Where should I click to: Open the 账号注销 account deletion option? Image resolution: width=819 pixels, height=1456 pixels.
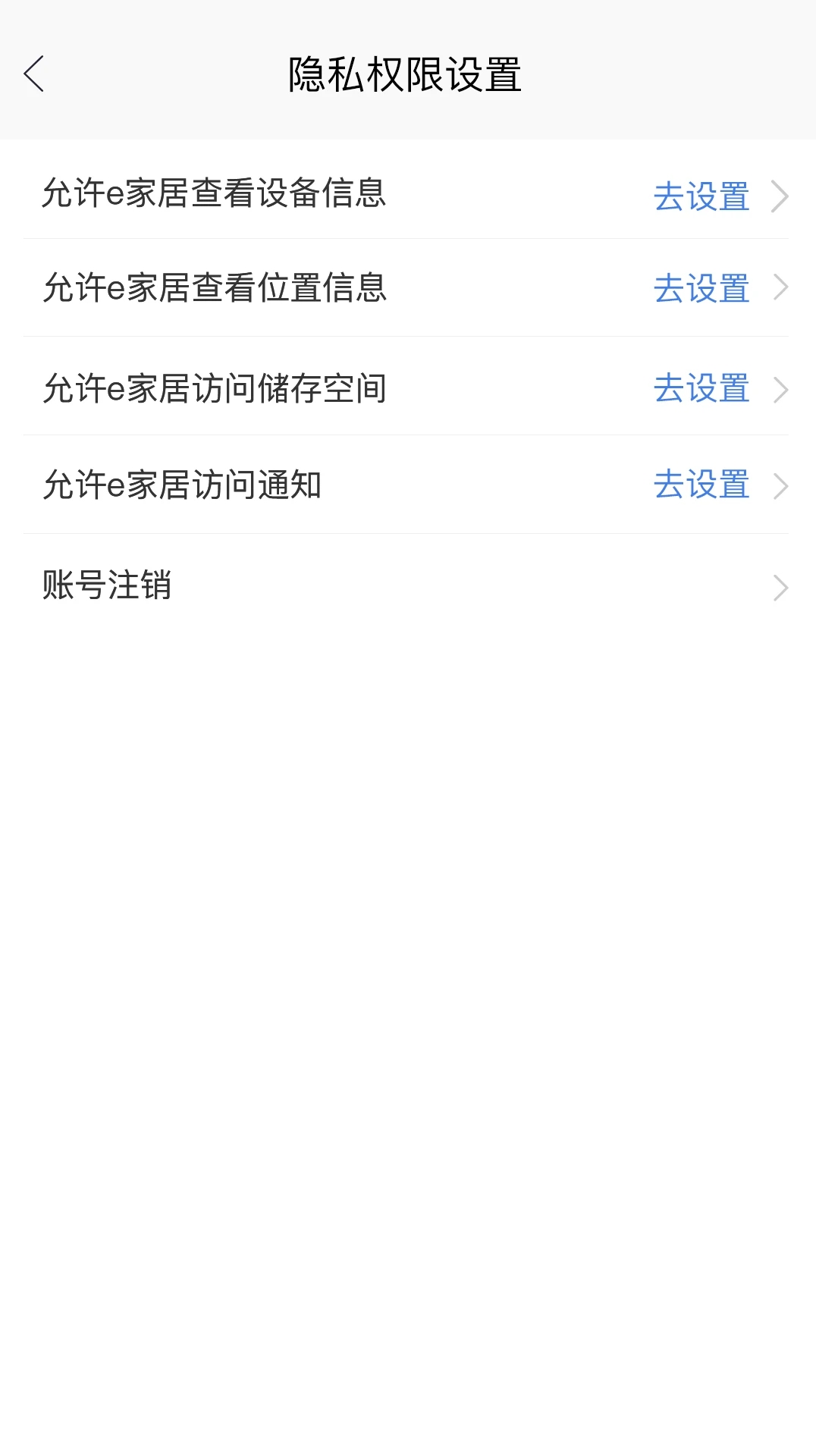(x=108, y=588)
